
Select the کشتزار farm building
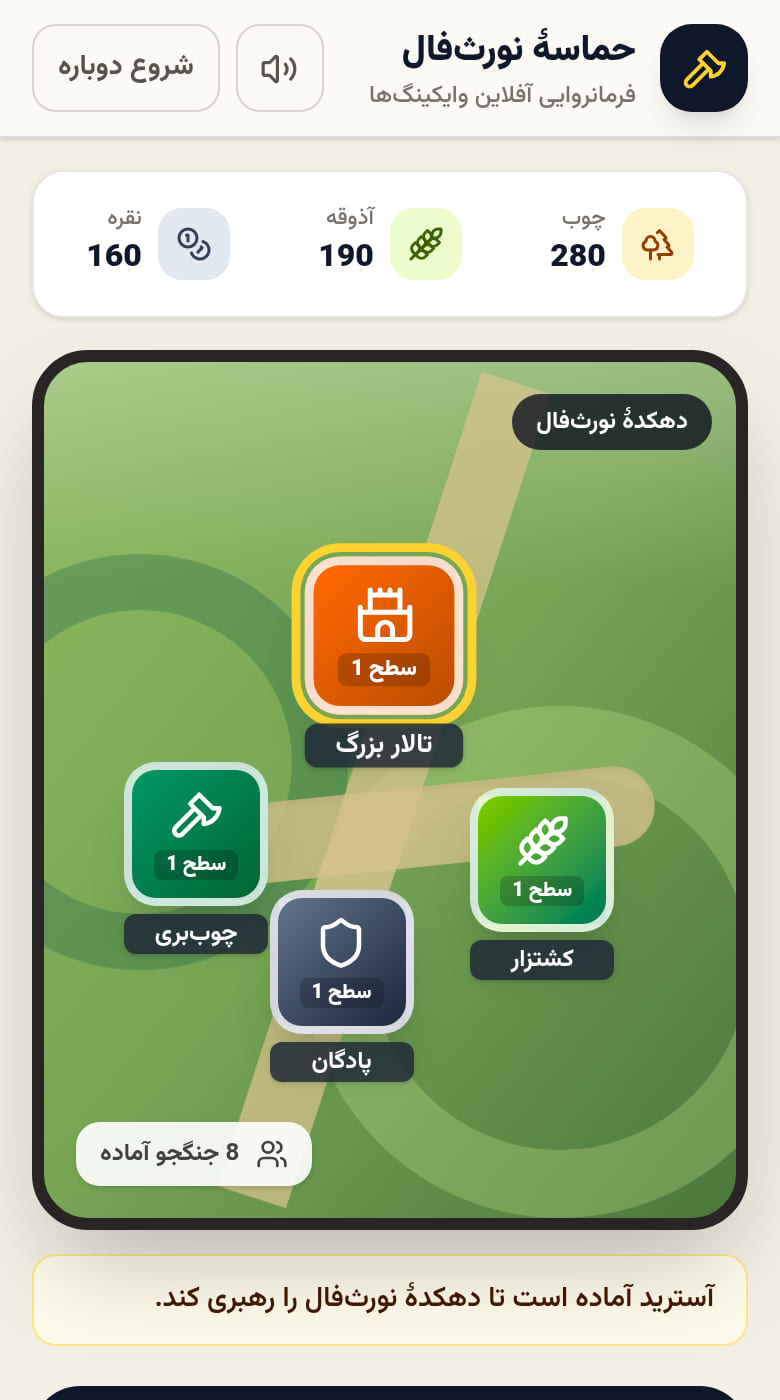click(542, 860)
